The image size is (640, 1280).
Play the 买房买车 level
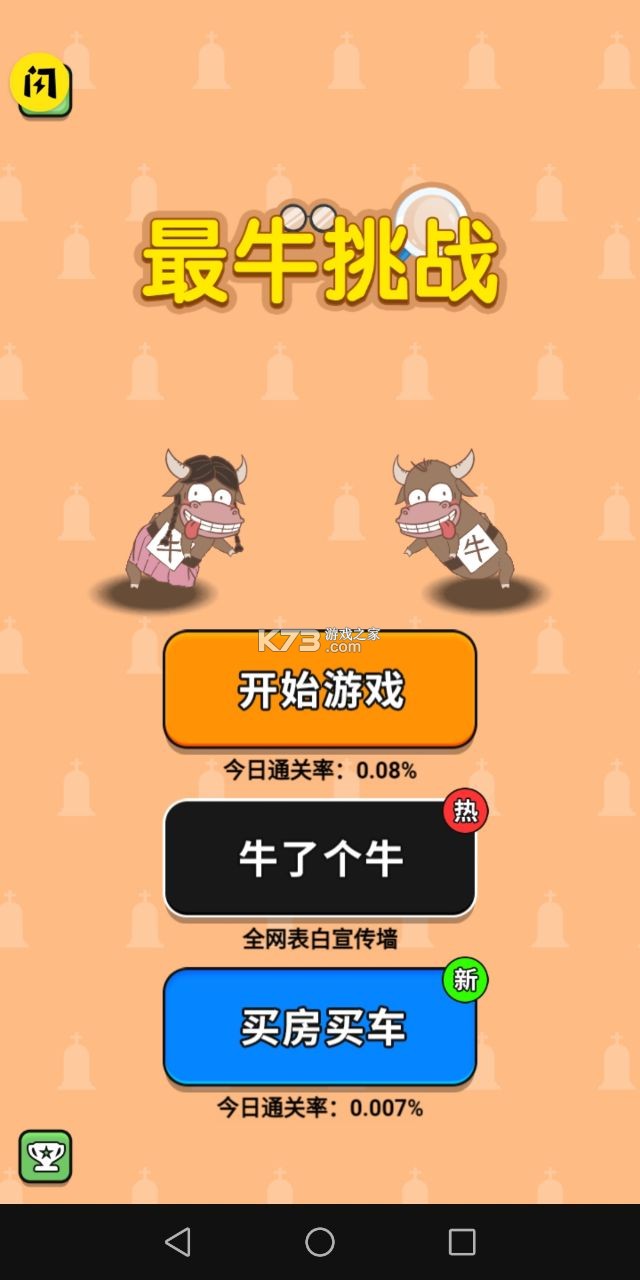tap(320, 1026)
